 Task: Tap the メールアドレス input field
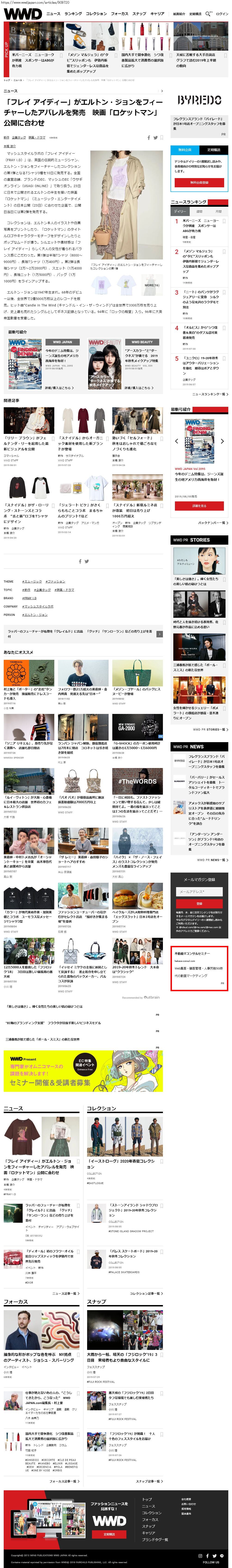pyautogui.click(x=199, y=892)
